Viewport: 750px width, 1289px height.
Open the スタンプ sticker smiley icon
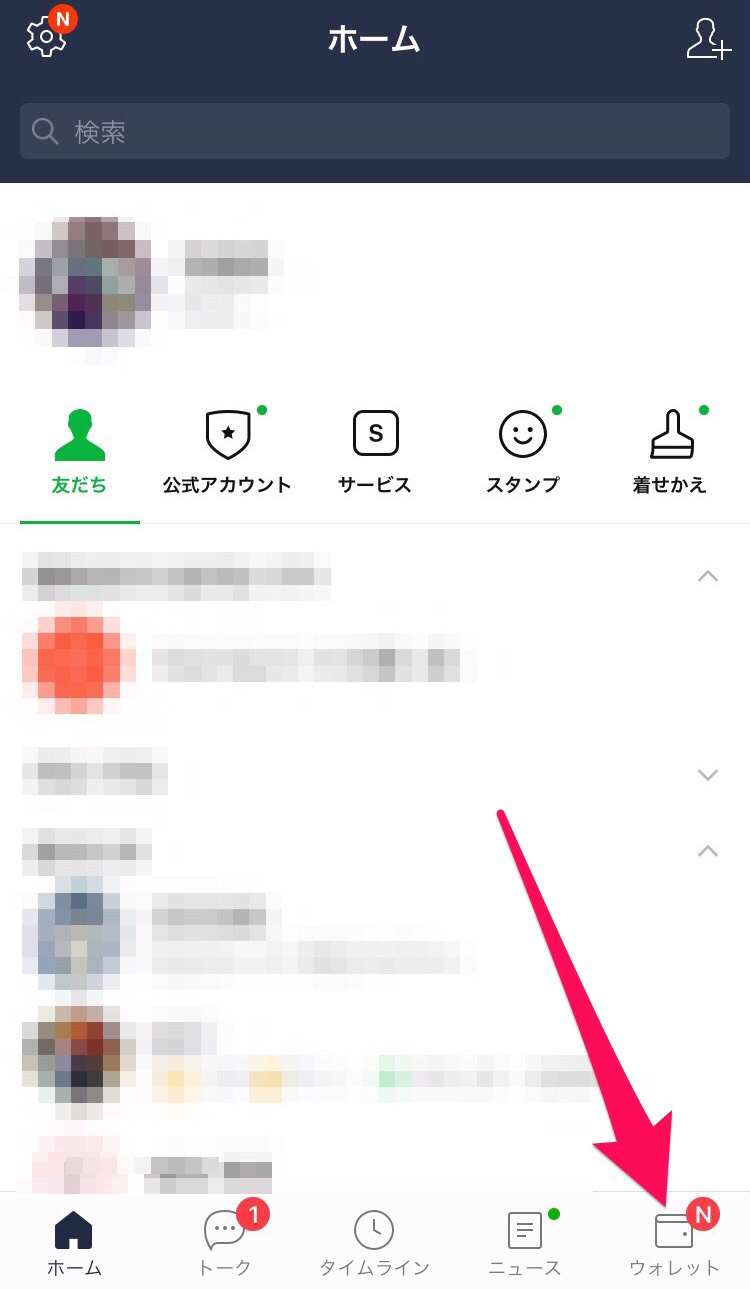(x=522, y=432)
